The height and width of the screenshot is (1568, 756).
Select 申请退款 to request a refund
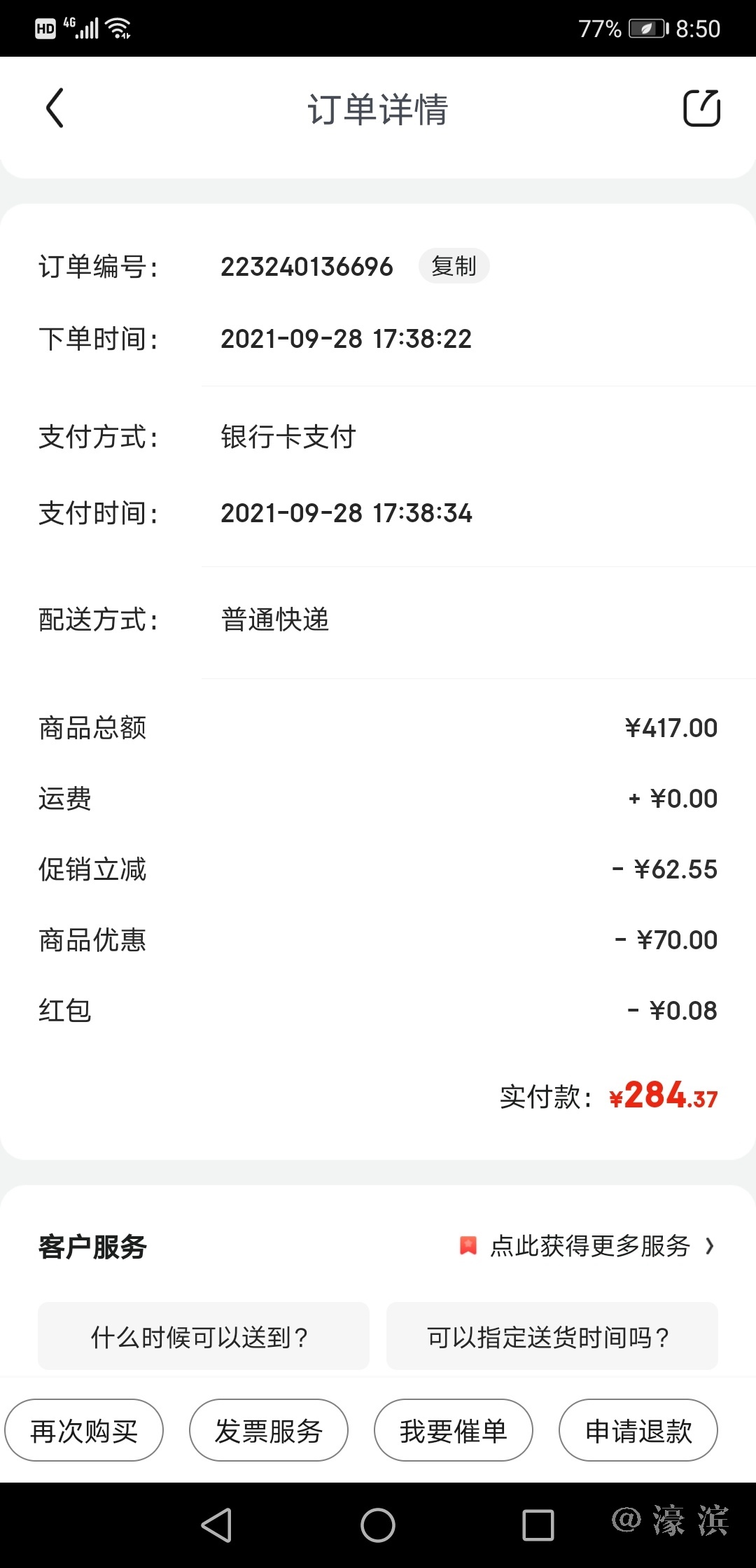pyautogui.click(x=638, y=1430)
